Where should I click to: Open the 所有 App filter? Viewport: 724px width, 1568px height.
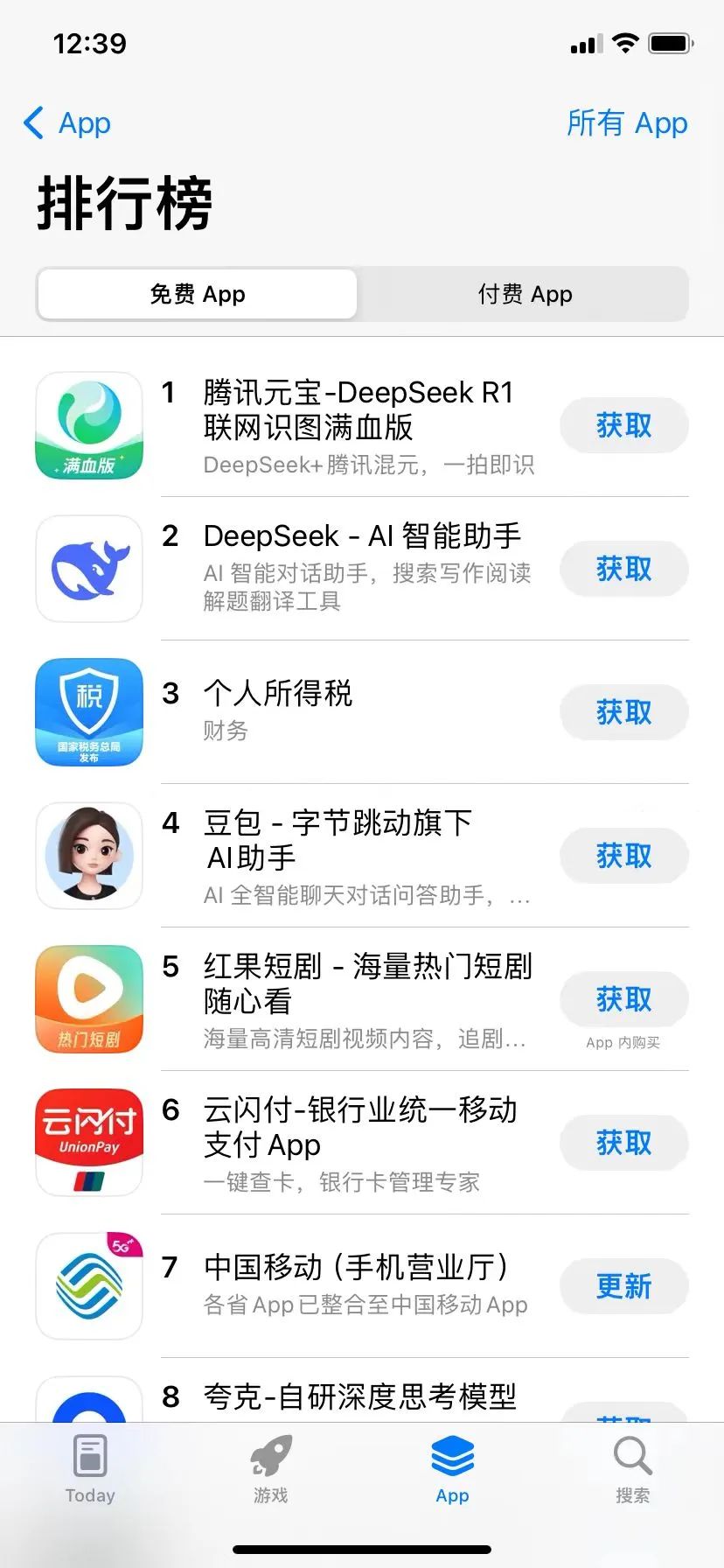pyautogui.click(x=627, y=123)
